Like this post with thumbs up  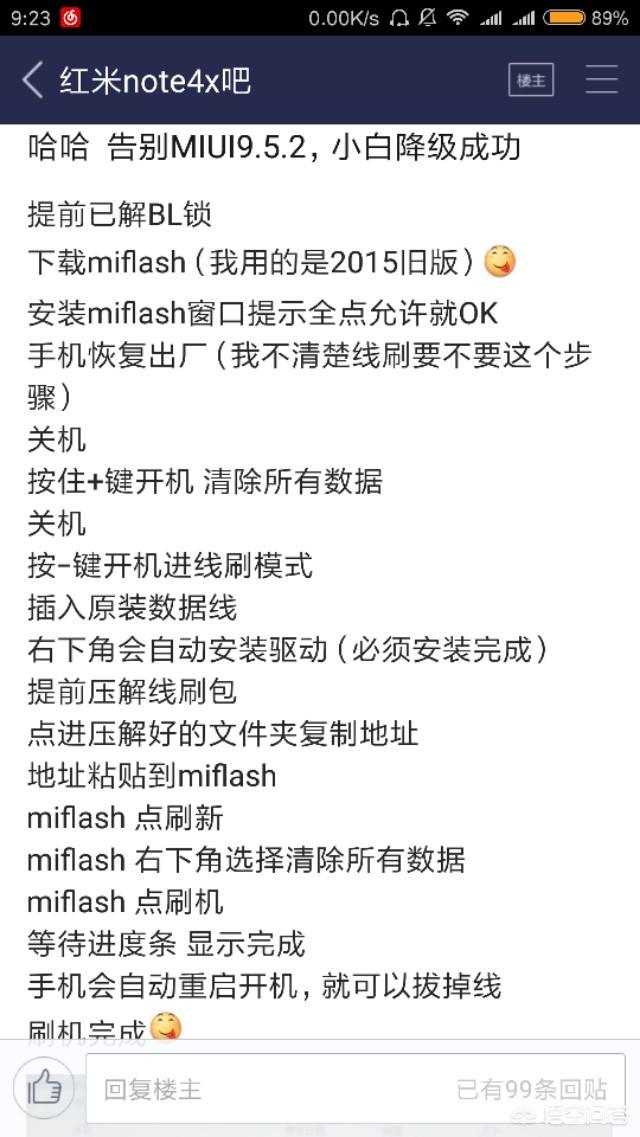click(x=44, y=1087)
